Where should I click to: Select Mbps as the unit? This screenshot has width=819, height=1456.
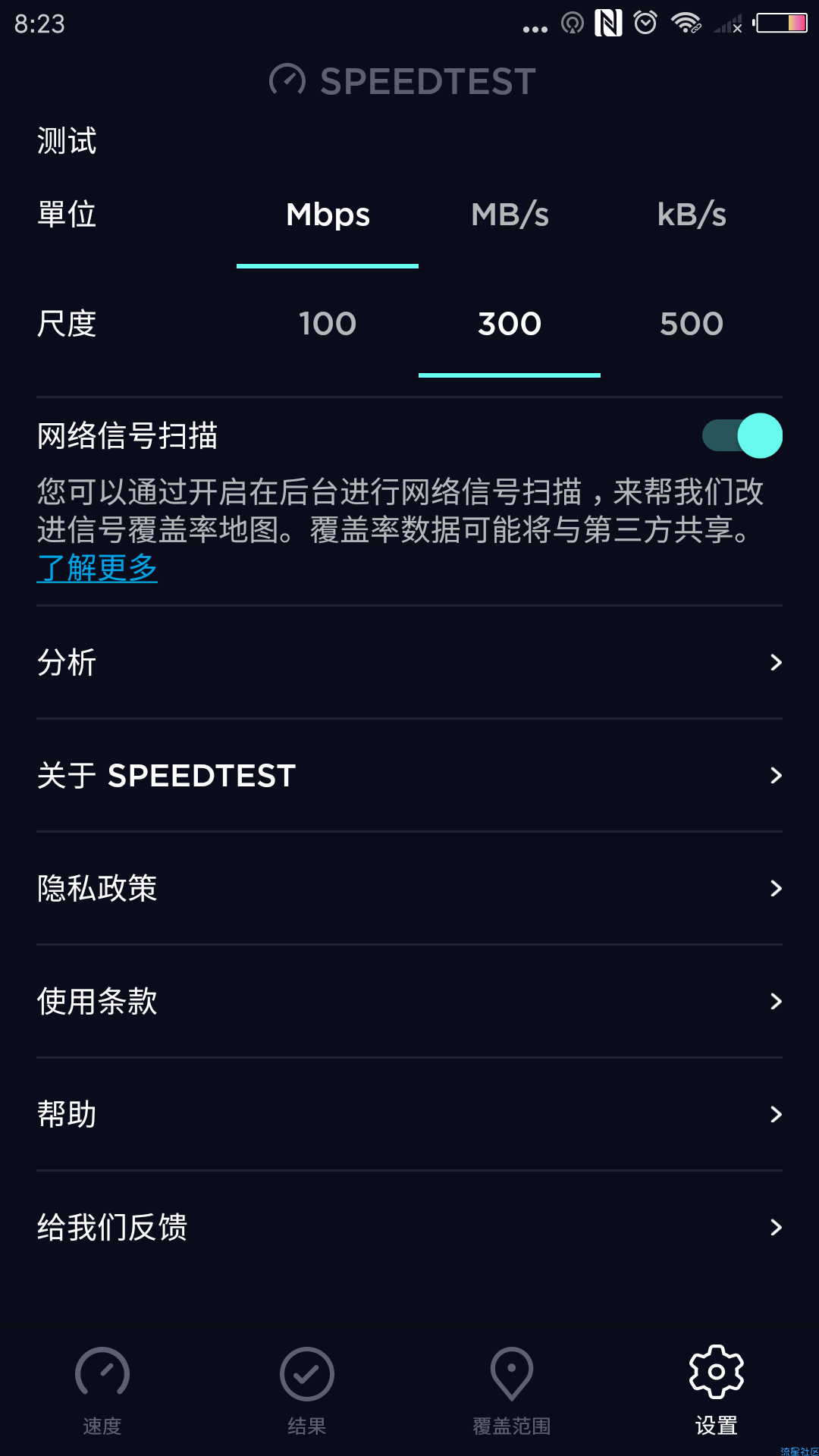tap(328, 215)
